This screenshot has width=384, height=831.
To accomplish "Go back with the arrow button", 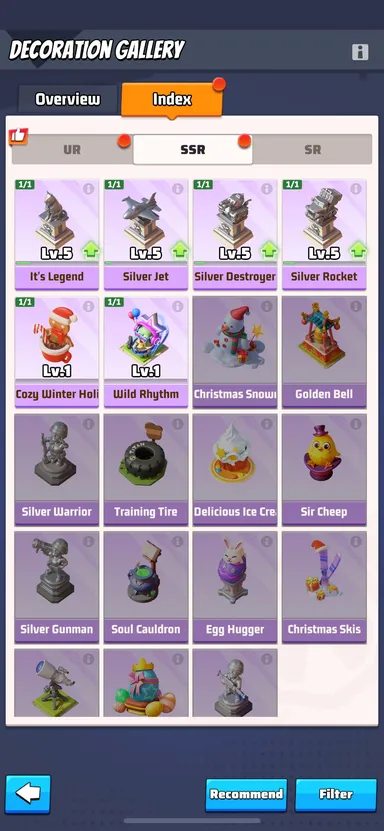I will point(28,794).
